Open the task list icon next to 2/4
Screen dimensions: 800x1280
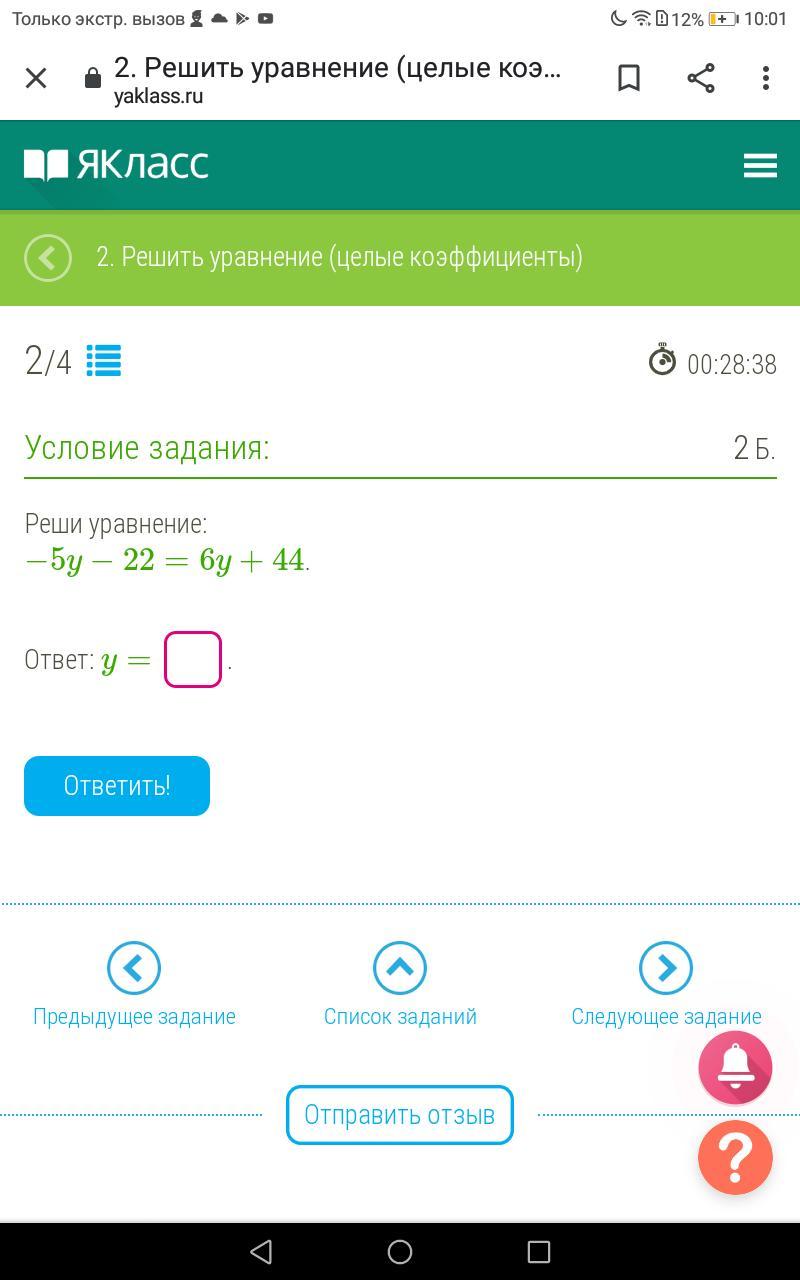(x=104, y=361)
